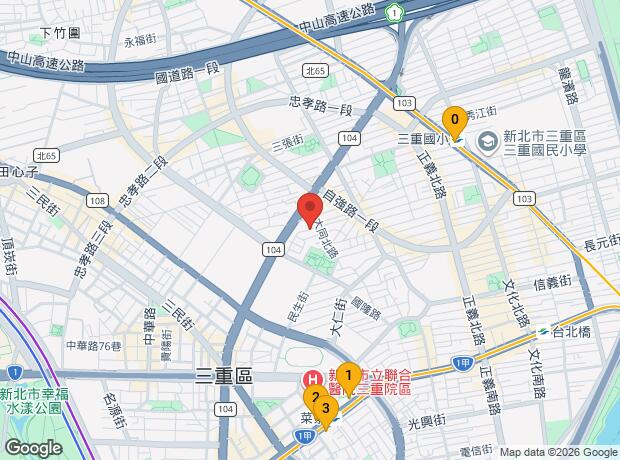Select the orange marker numbered 0
Viewport: 620px width, 460px height.
tap(455, 122)
